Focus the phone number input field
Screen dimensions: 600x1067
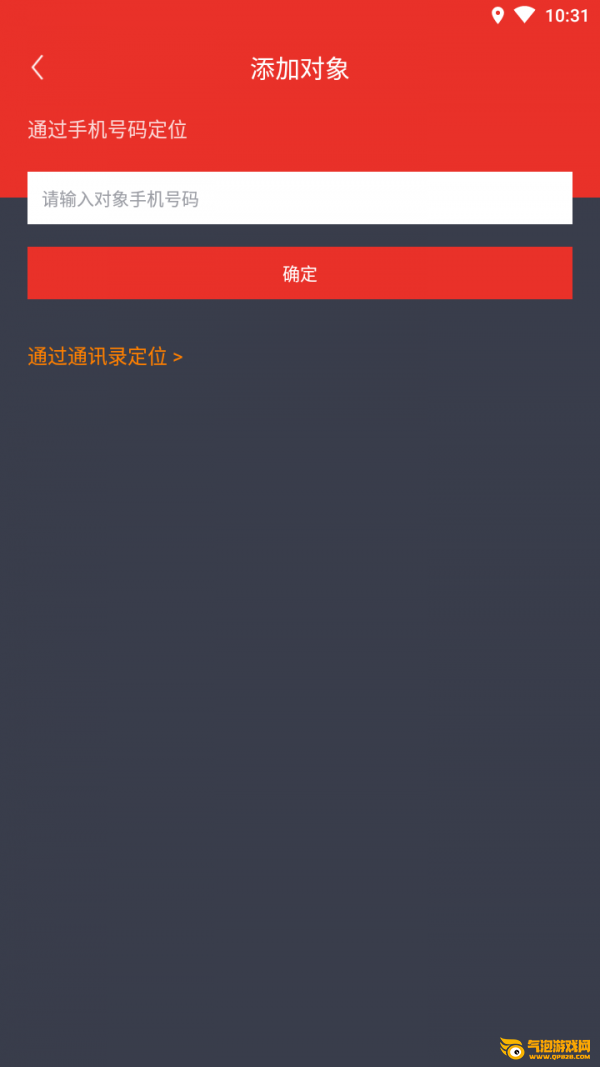pyautogui.click(x=299, y=199)
